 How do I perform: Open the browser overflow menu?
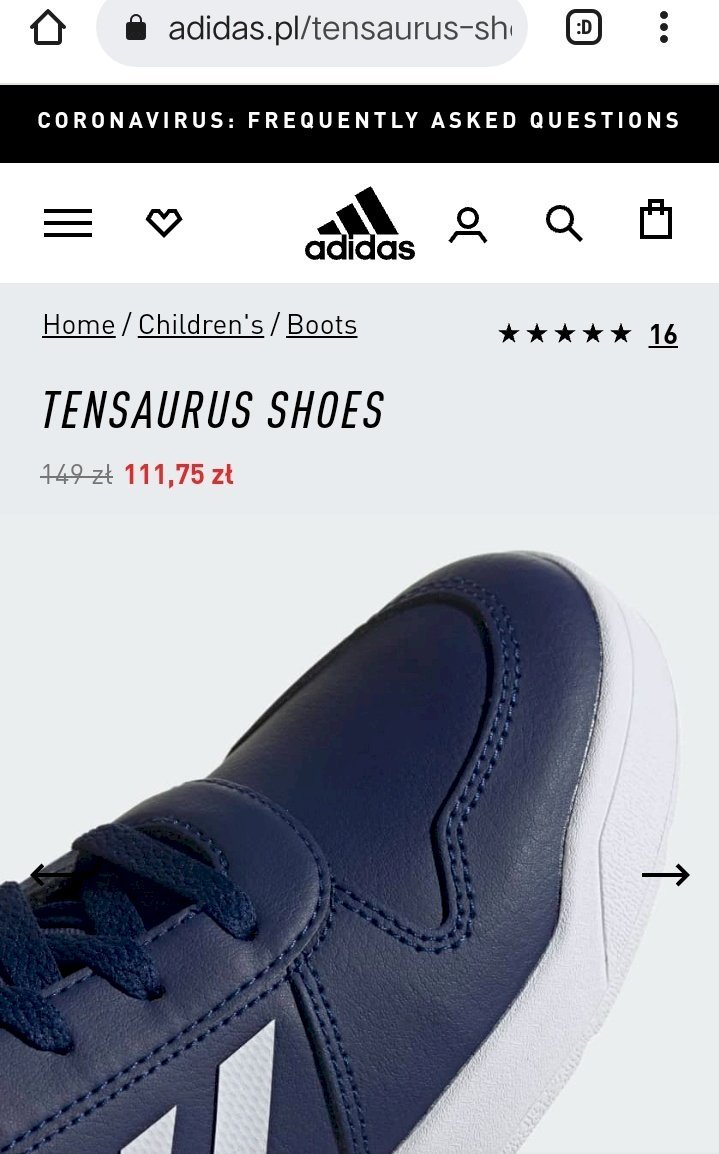click(x=664, y=28)
